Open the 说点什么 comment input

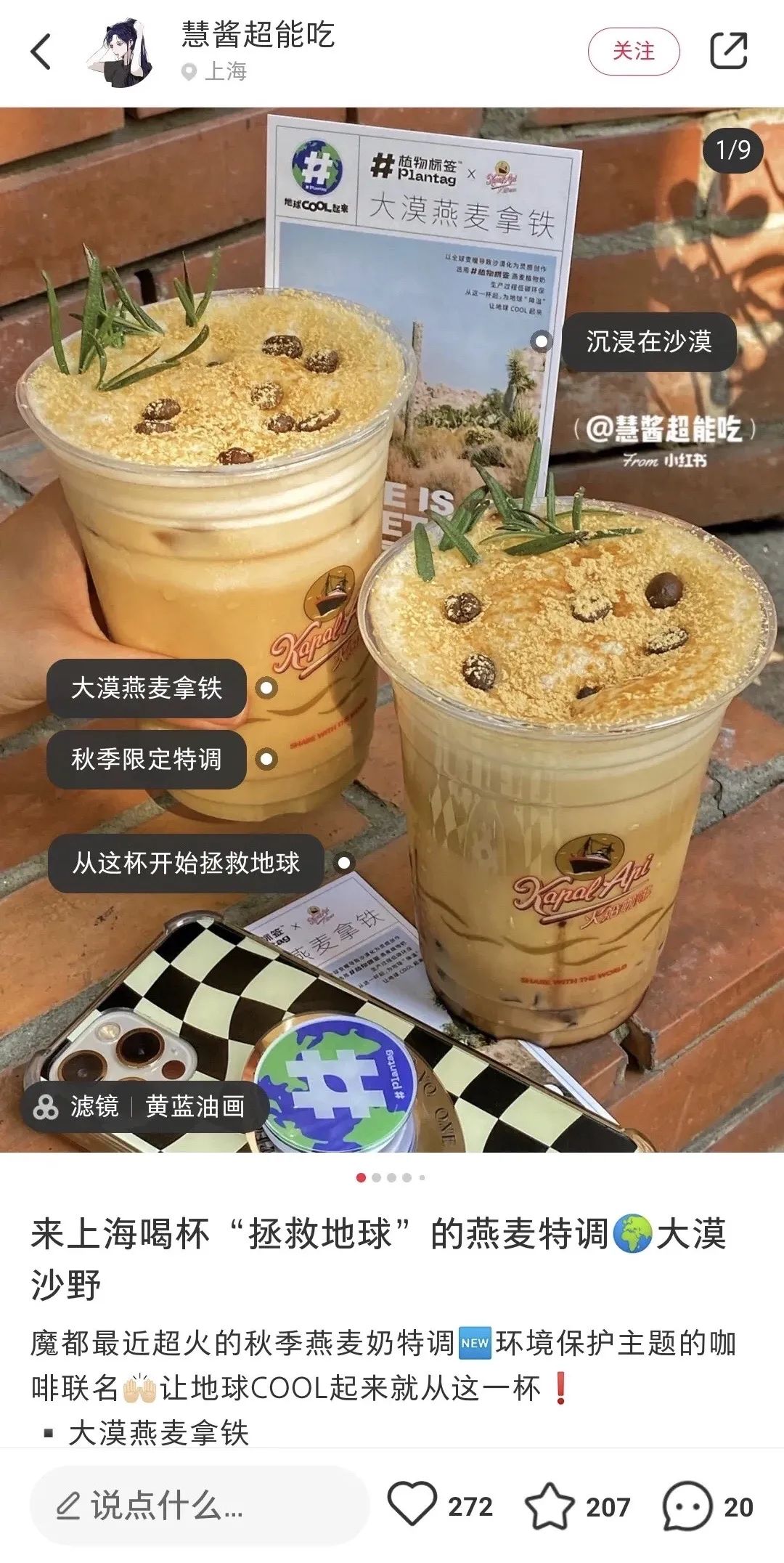click(200, 1506)
